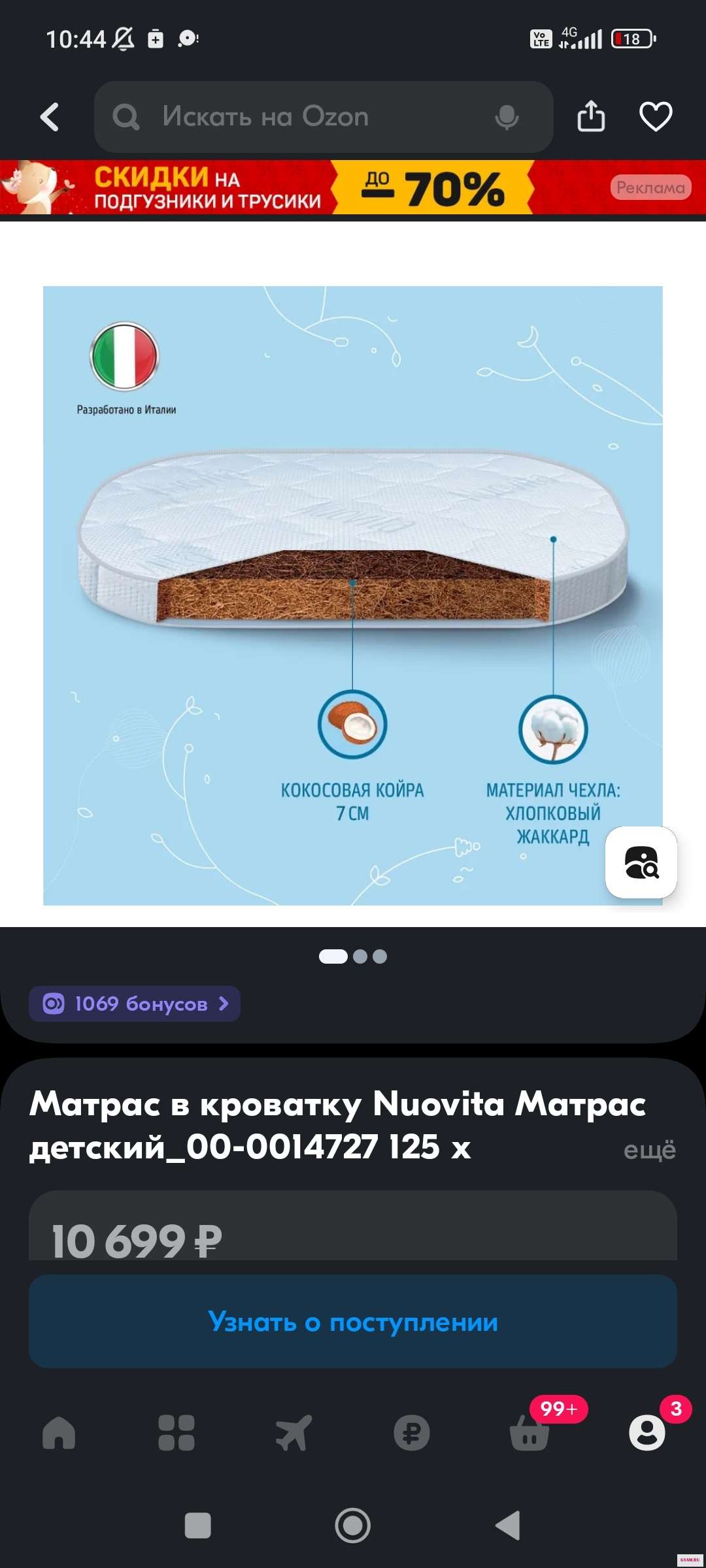This screenshot has width=706, height=1568.
Task: Start voice search with the microphone
Action: 507,118
